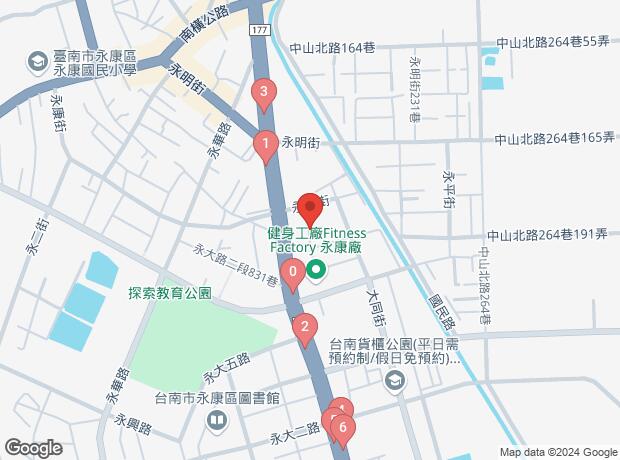Select map marker number 1 near 永明街

point(265,147)
